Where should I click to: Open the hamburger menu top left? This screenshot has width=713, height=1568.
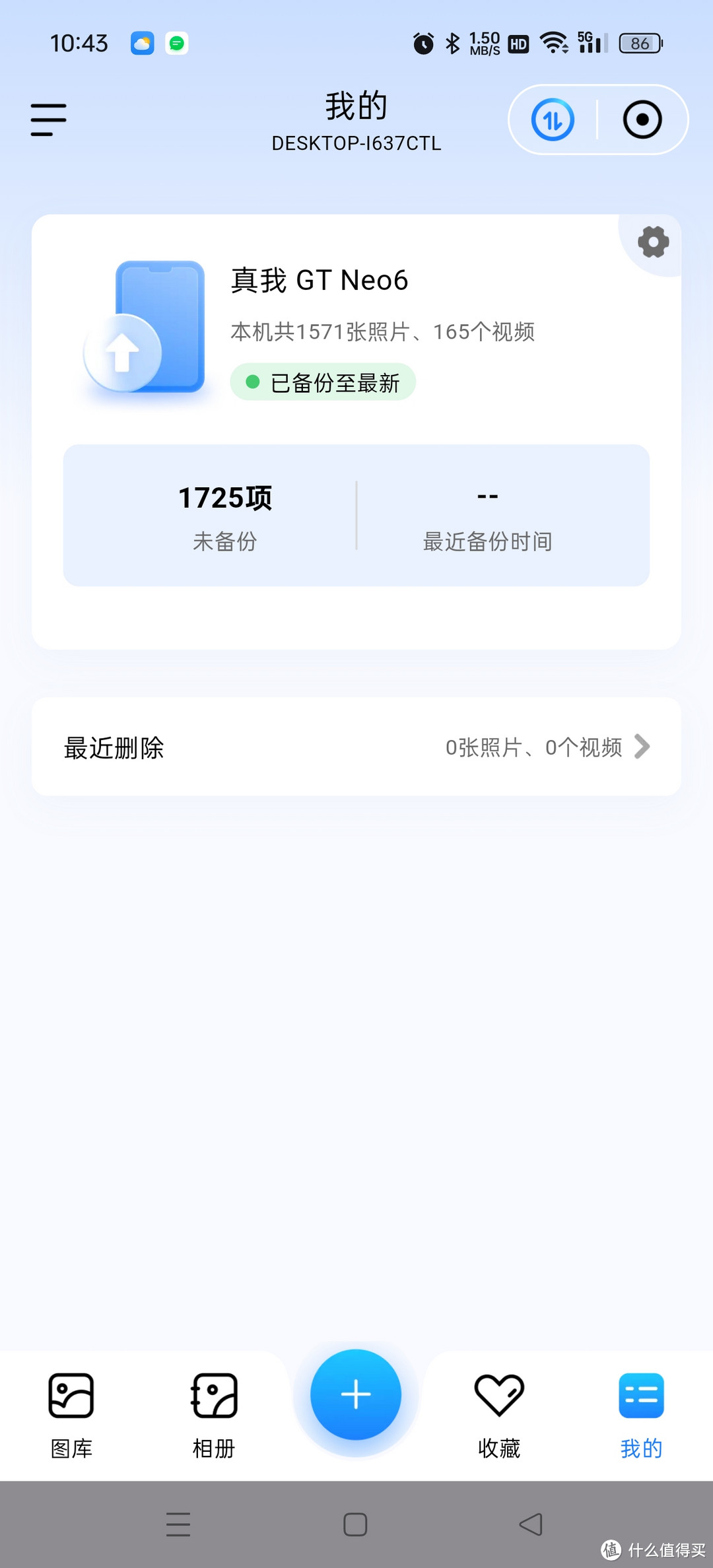pyautogui.click(x=48, y=119)
